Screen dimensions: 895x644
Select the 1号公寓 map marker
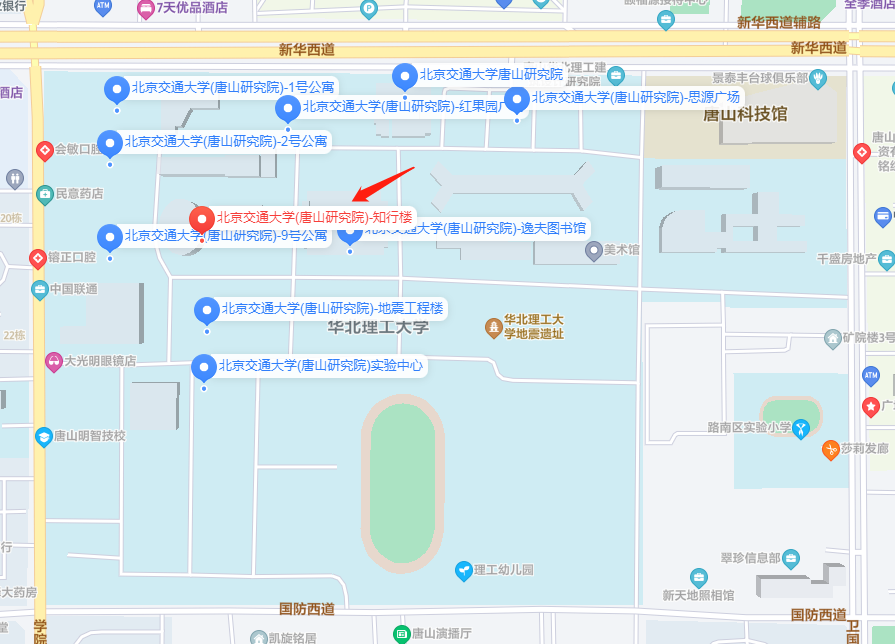click(117, 91)
